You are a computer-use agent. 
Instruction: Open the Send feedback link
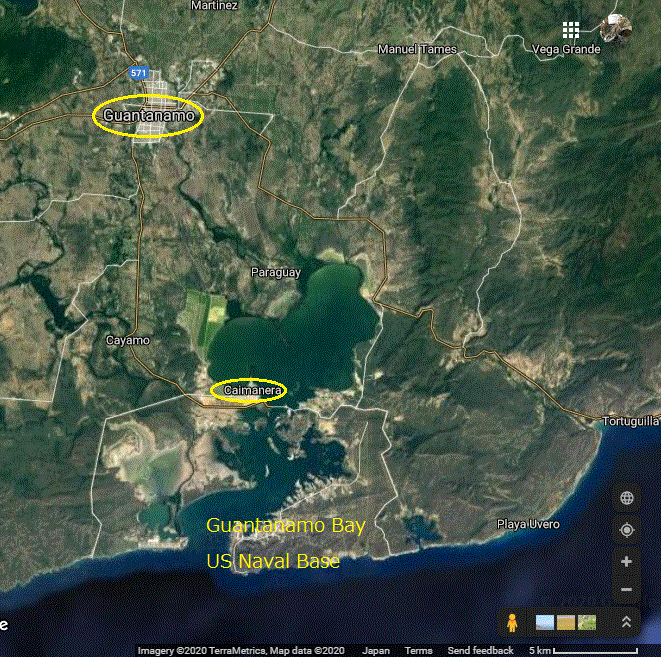click(480, 651)
